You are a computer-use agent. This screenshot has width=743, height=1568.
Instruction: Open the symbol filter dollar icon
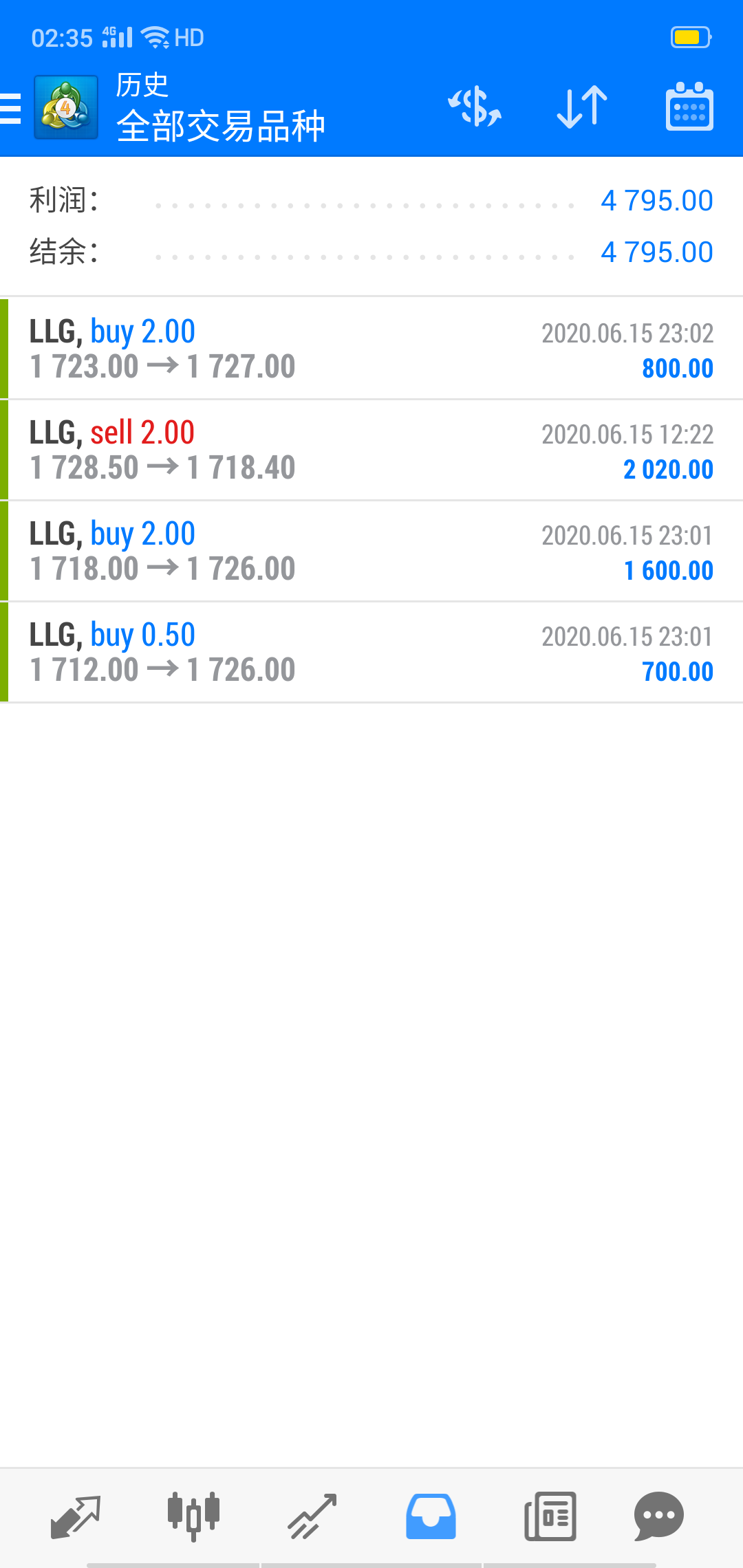(x=475, y=107)
